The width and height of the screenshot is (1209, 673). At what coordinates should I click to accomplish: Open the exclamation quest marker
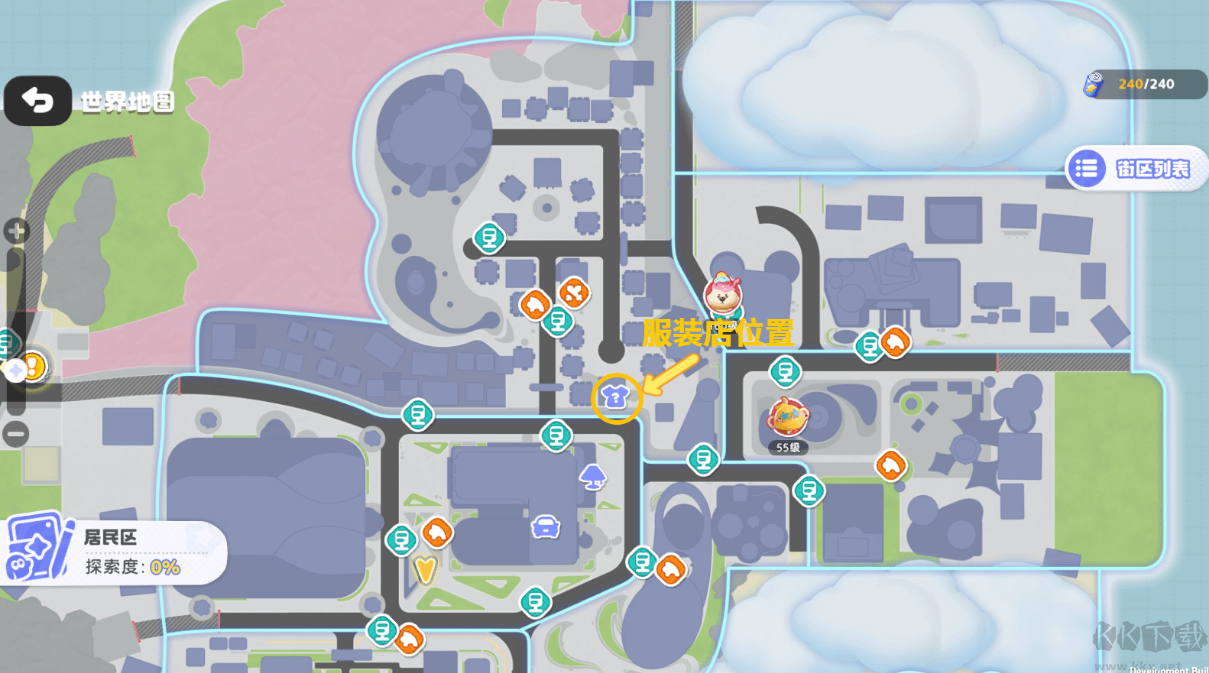[35, 366]
